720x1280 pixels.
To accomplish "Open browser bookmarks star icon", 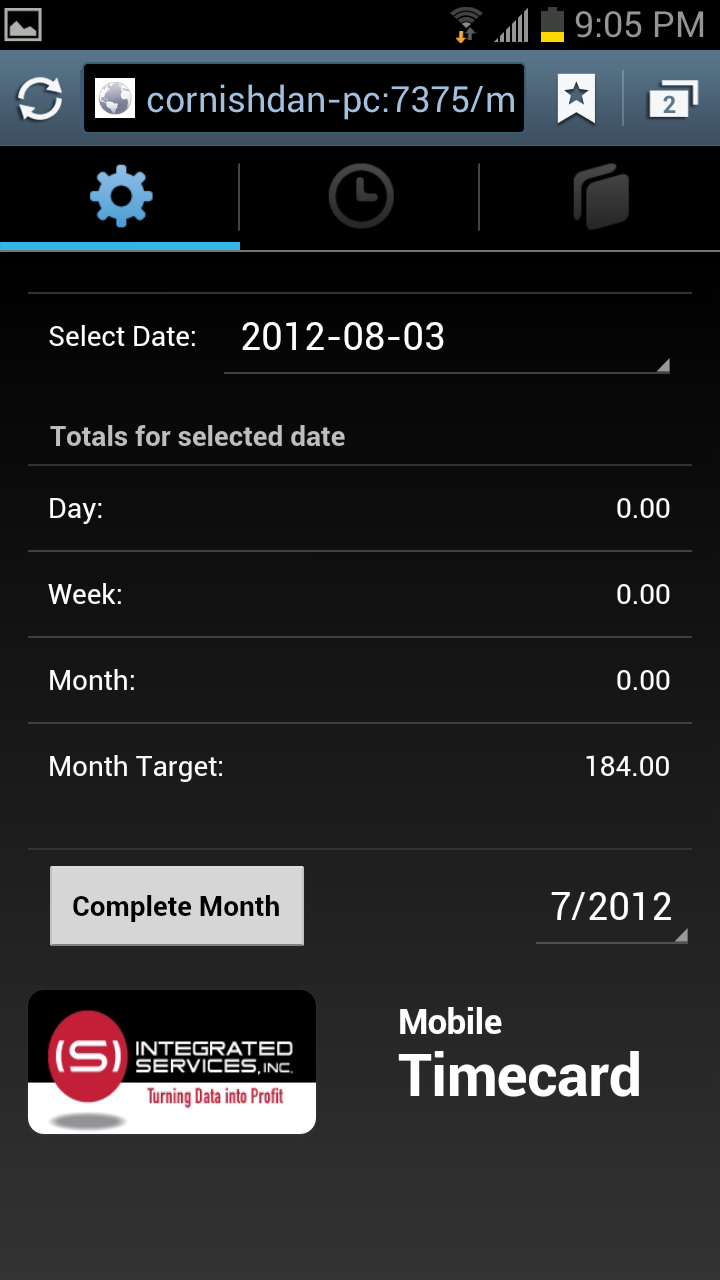I will click(x=576, y=99).
